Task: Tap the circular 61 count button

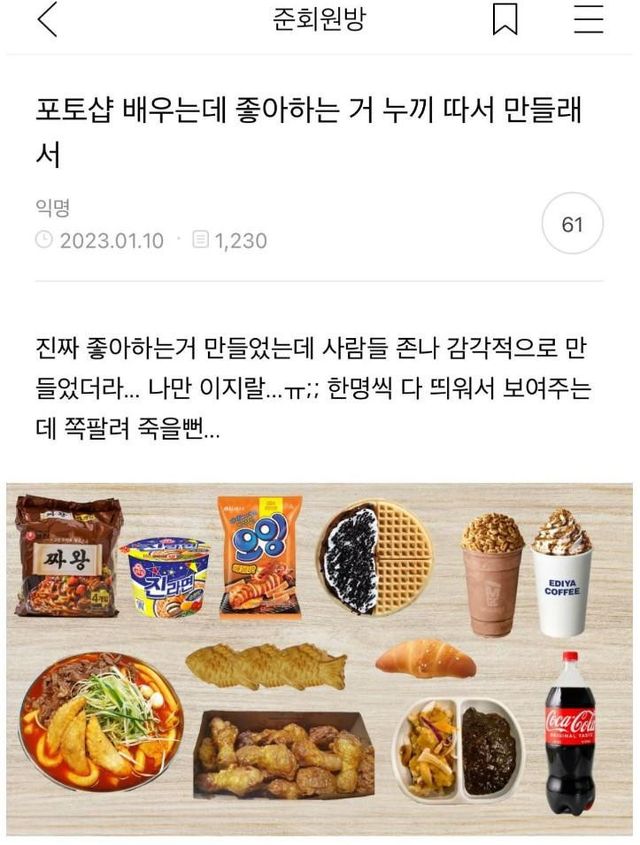Action: pyautogui.click(x=572, y=224)
